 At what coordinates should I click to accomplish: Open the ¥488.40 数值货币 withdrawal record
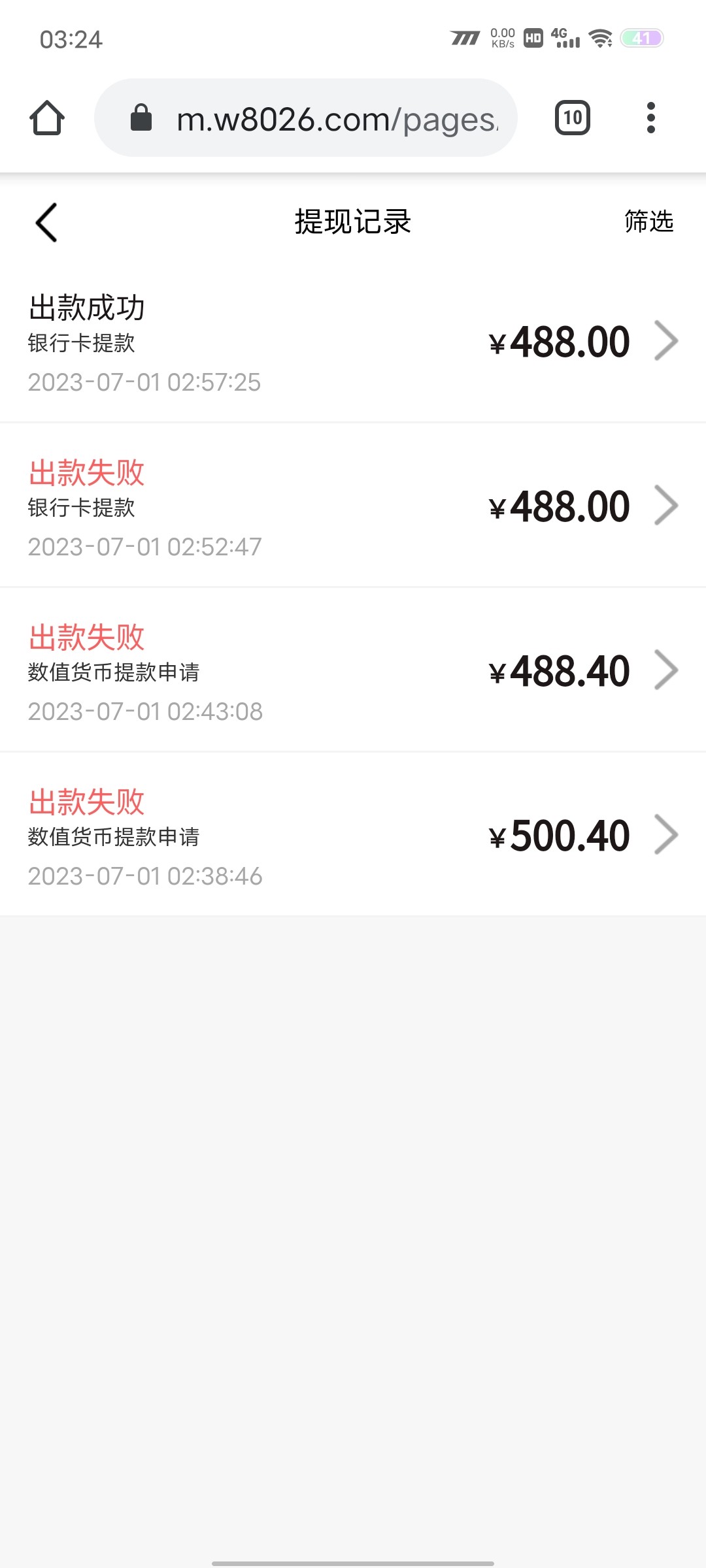(353, 671)
